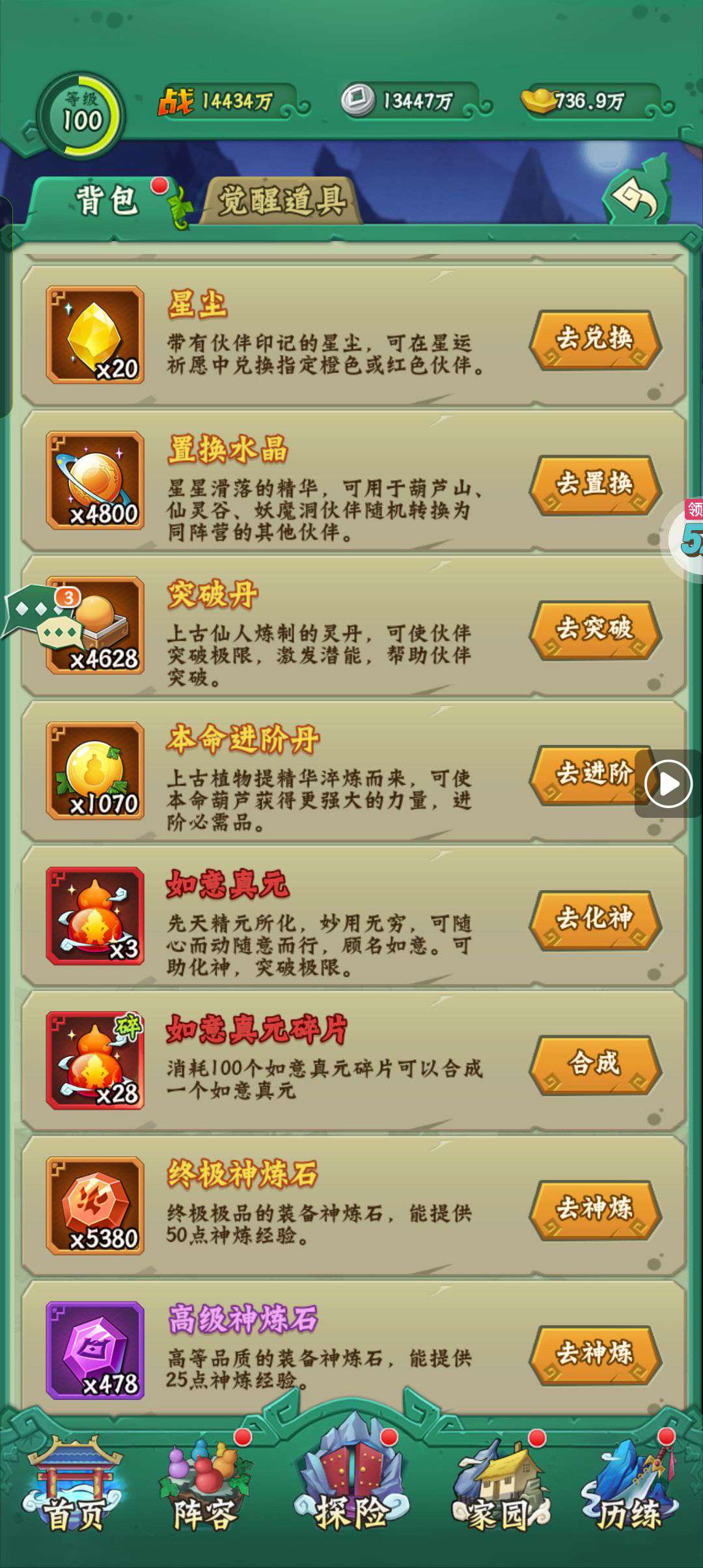Tap 合成 for 如意真元碎片

(x=595, y=1064)
